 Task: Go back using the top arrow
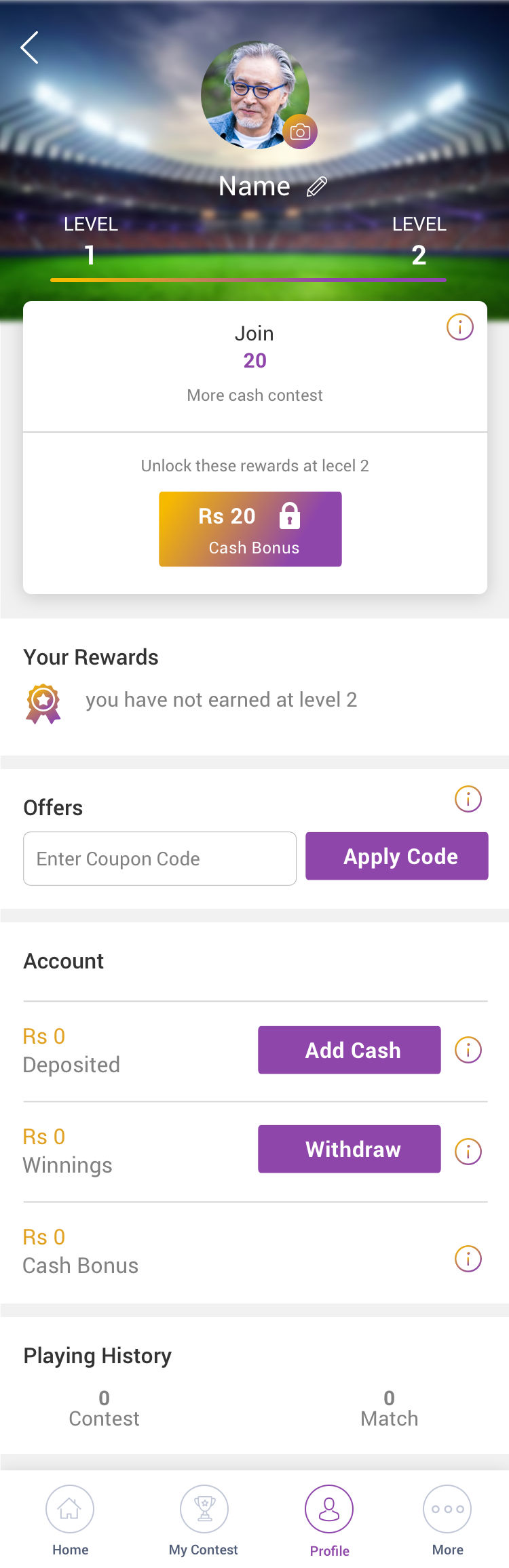pyautogui.click(x=29, y=47)
